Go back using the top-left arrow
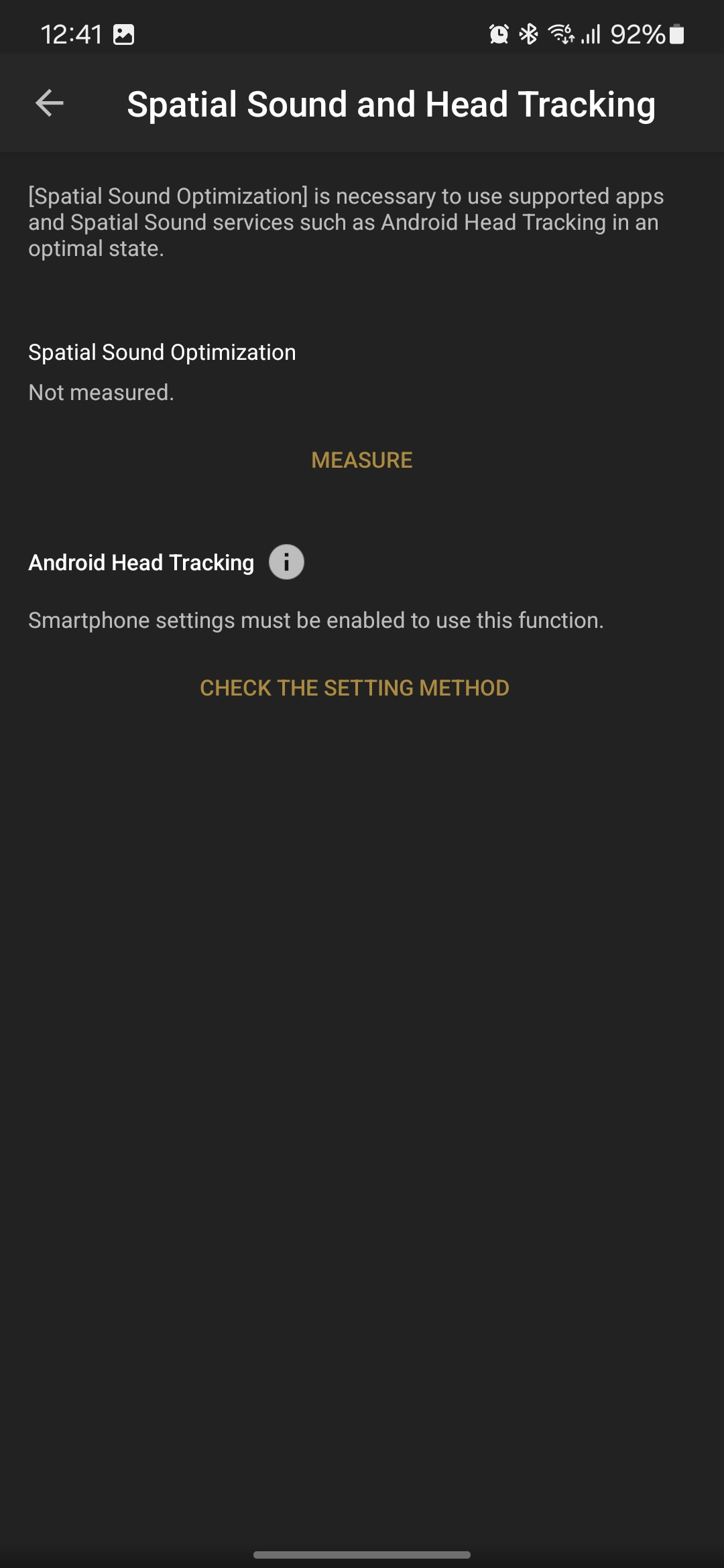This screenshot has width=724, height=1568. (x=49, y=103)
